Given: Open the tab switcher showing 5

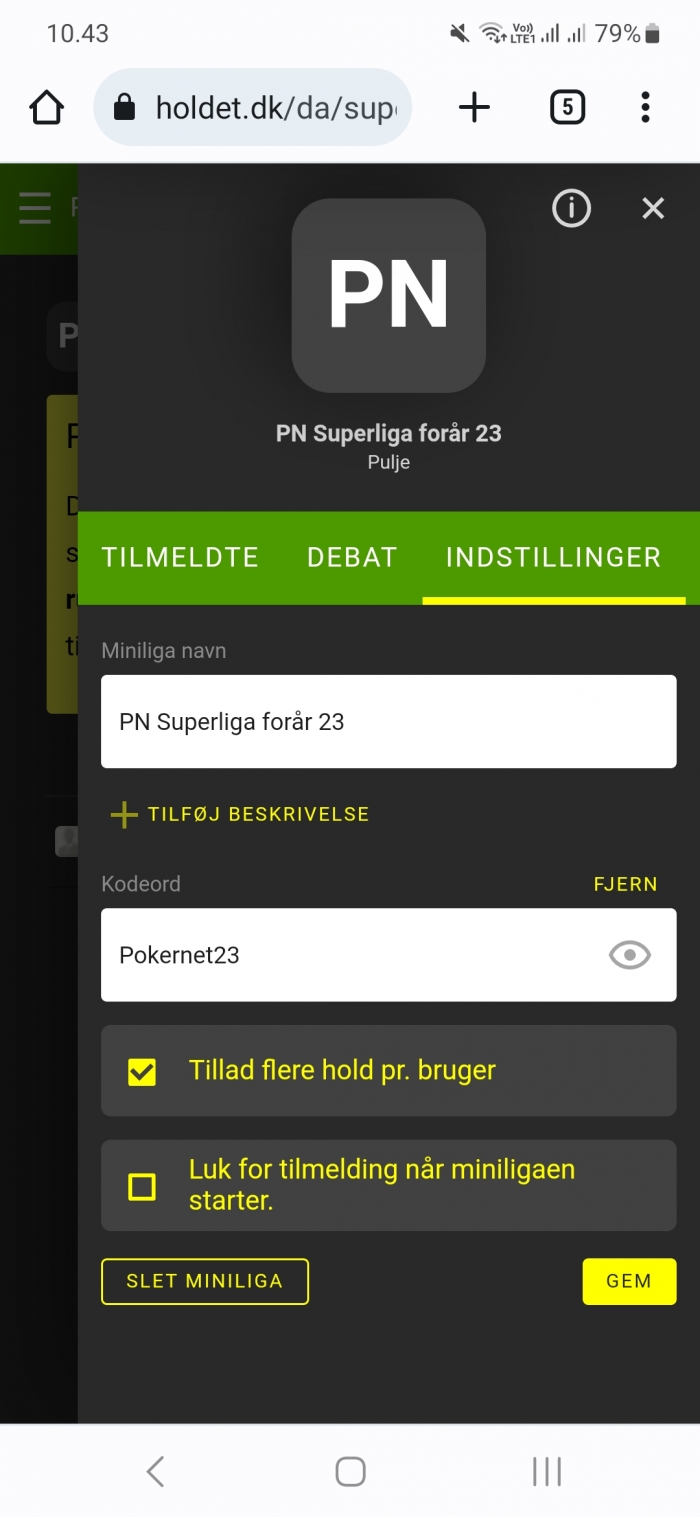Looking at the screenshot, I should (567, 107).
